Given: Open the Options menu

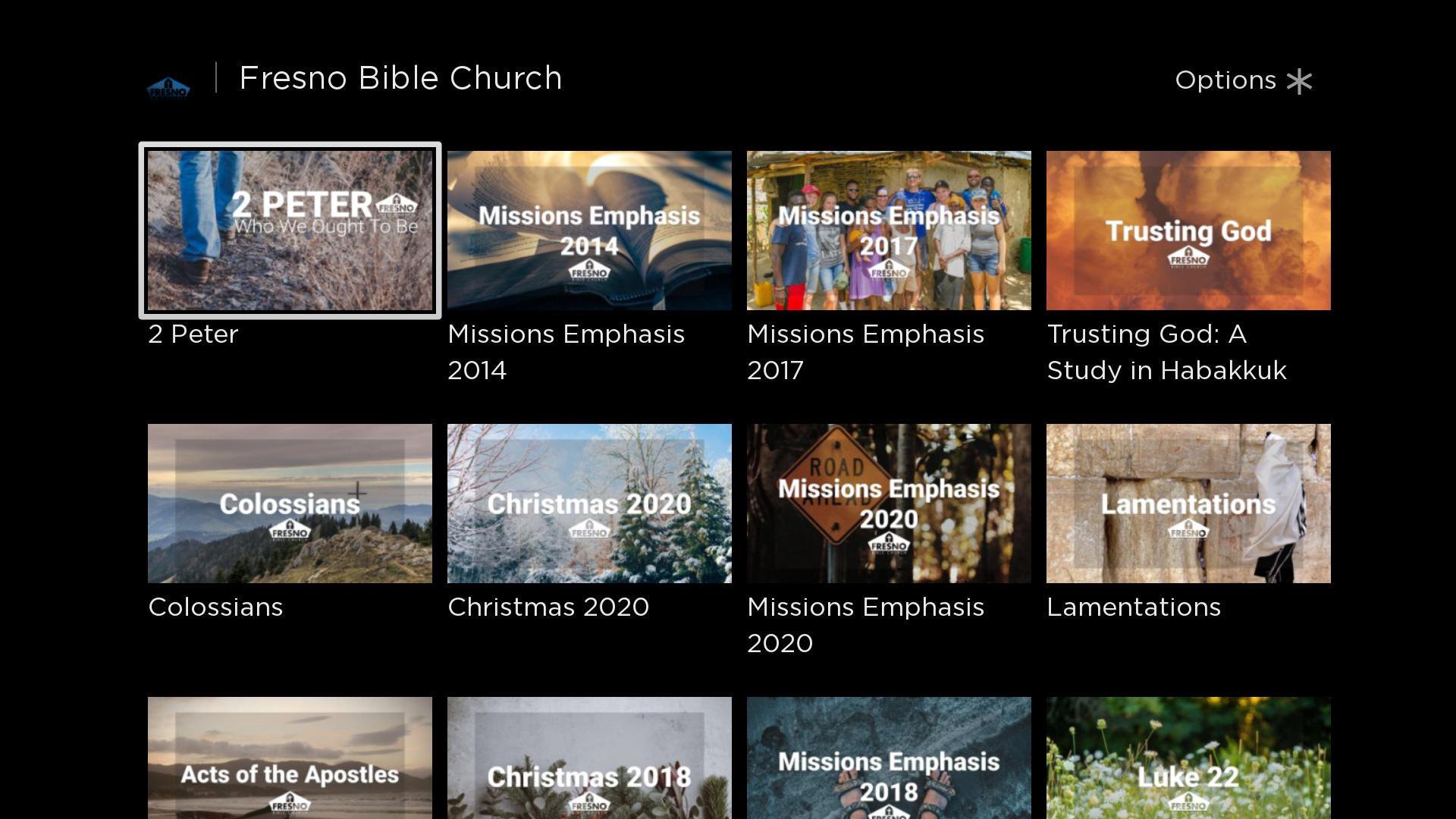Looking at the screenshot, I should coord(1243,80).
